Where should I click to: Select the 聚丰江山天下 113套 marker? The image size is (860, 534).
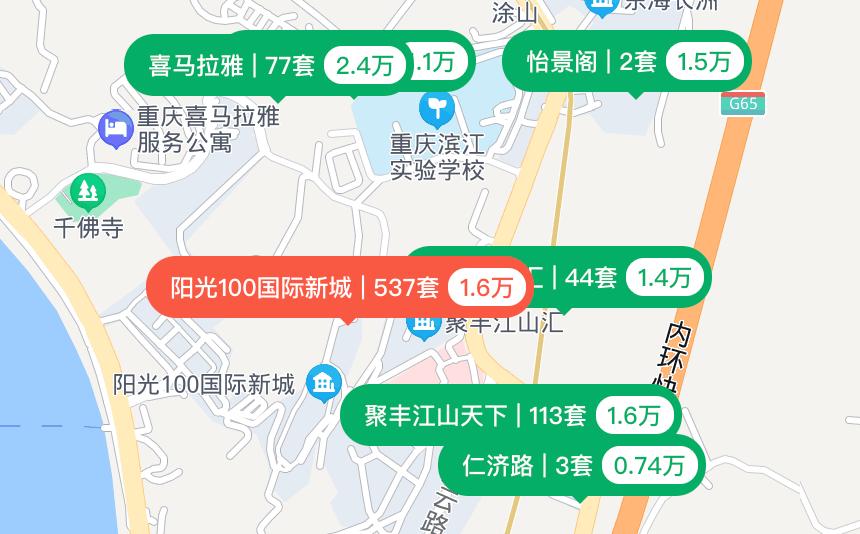point(511,415)
